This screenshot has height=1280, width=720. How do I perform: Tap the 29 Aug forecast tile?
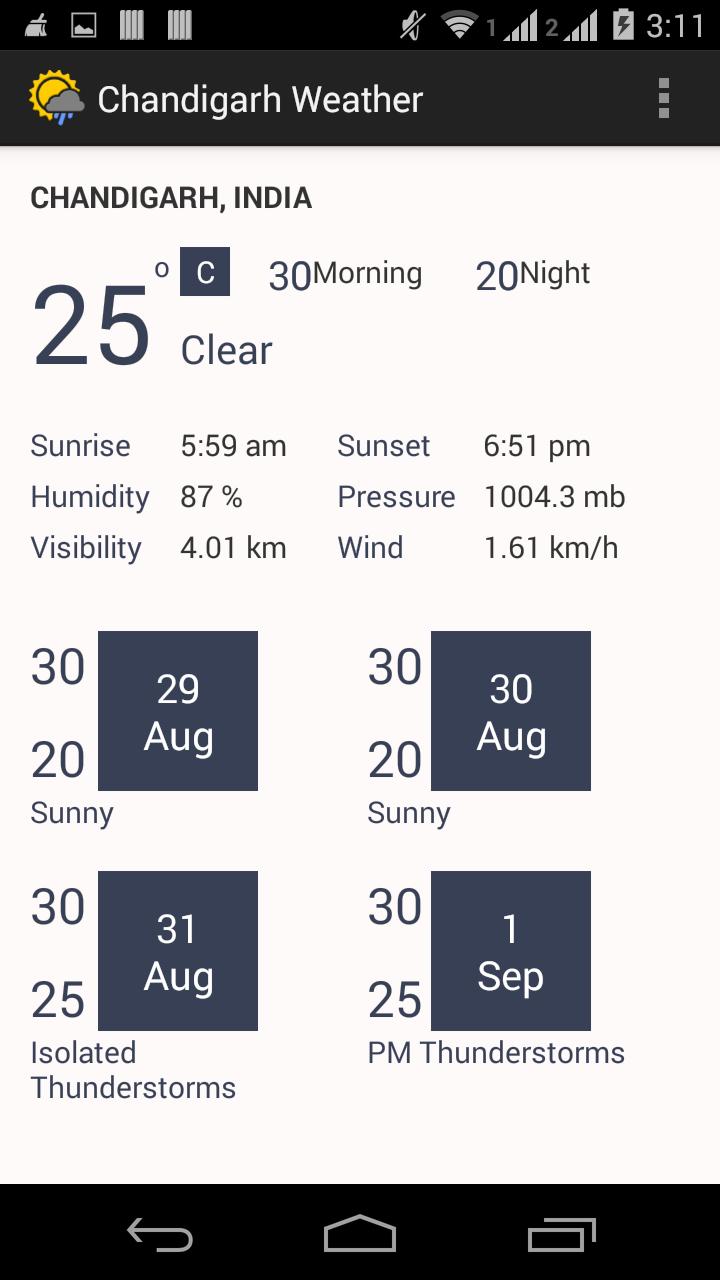pyautogui.click(x=177, y=710)
